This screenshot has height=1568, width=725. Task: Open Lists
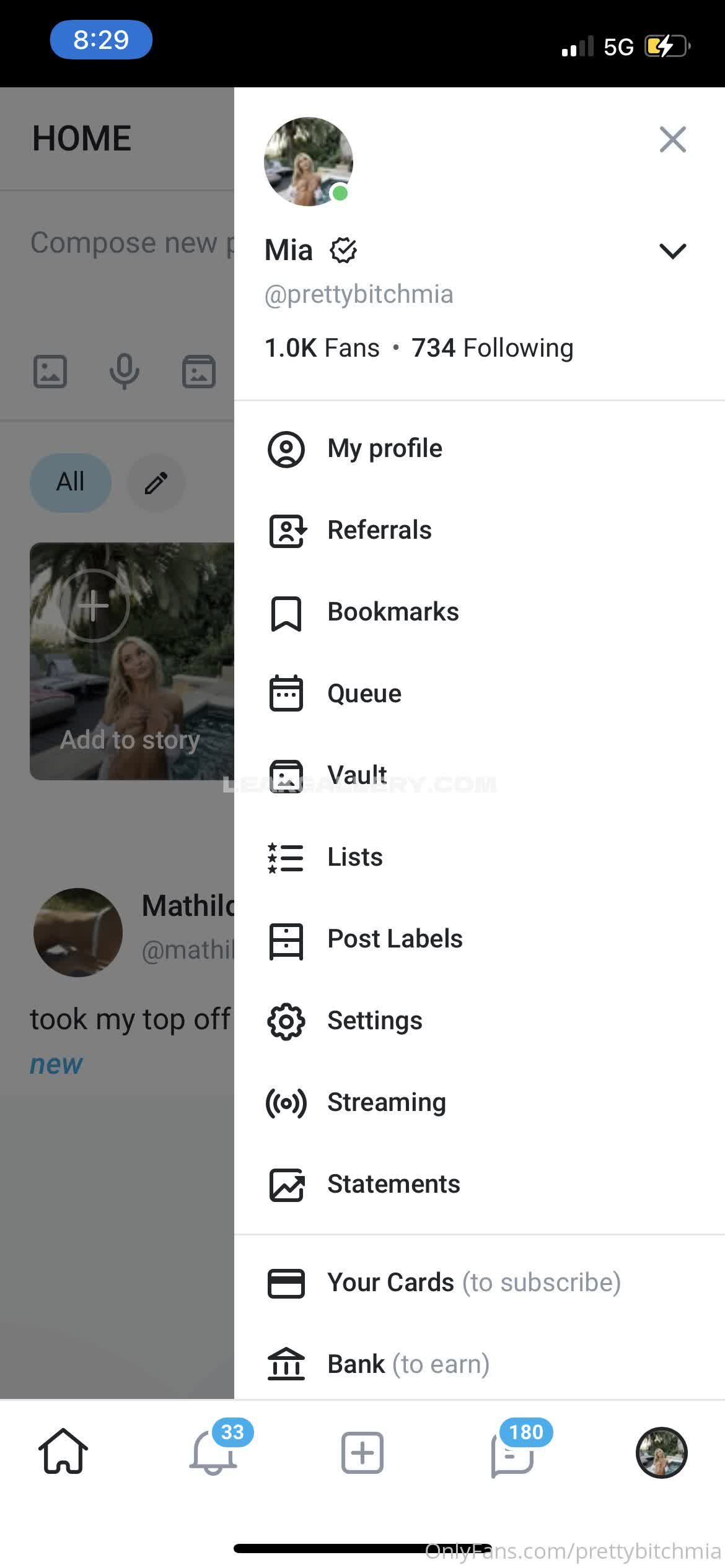354,857
